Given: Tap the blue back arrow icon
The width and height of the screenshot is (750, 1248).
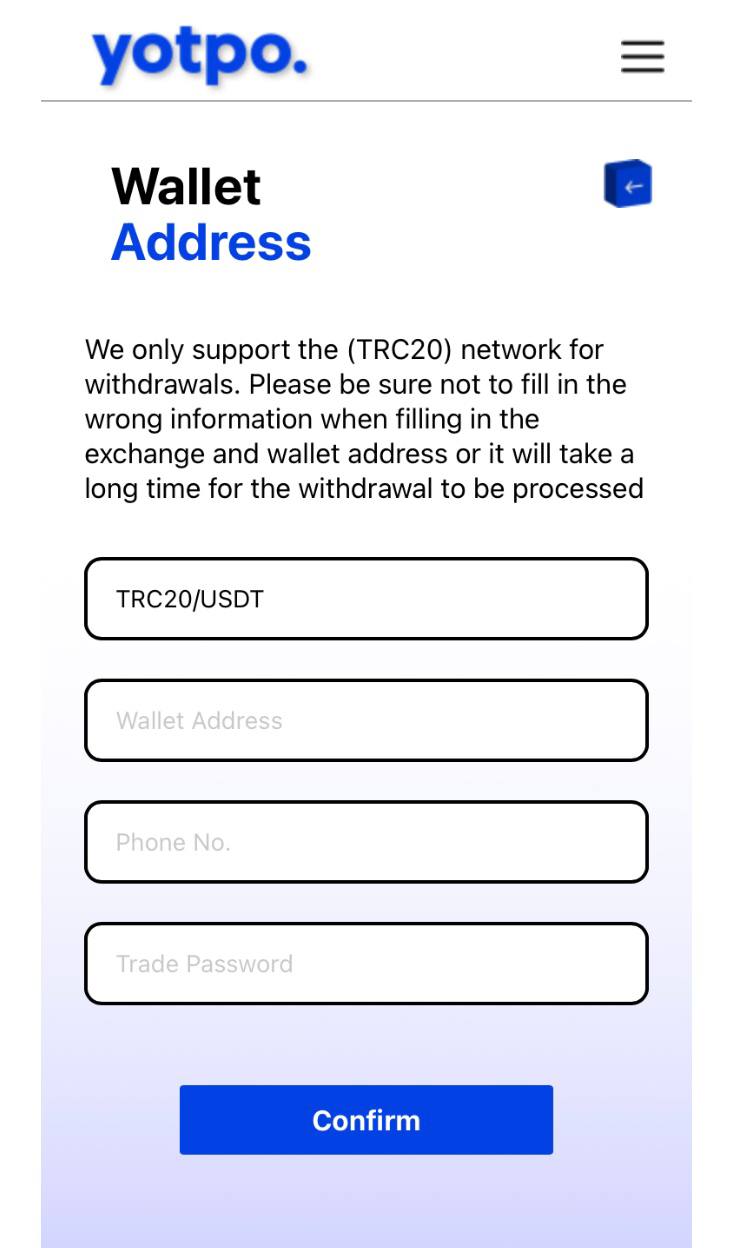Looking at the screenshot, I should click(628, 184).
